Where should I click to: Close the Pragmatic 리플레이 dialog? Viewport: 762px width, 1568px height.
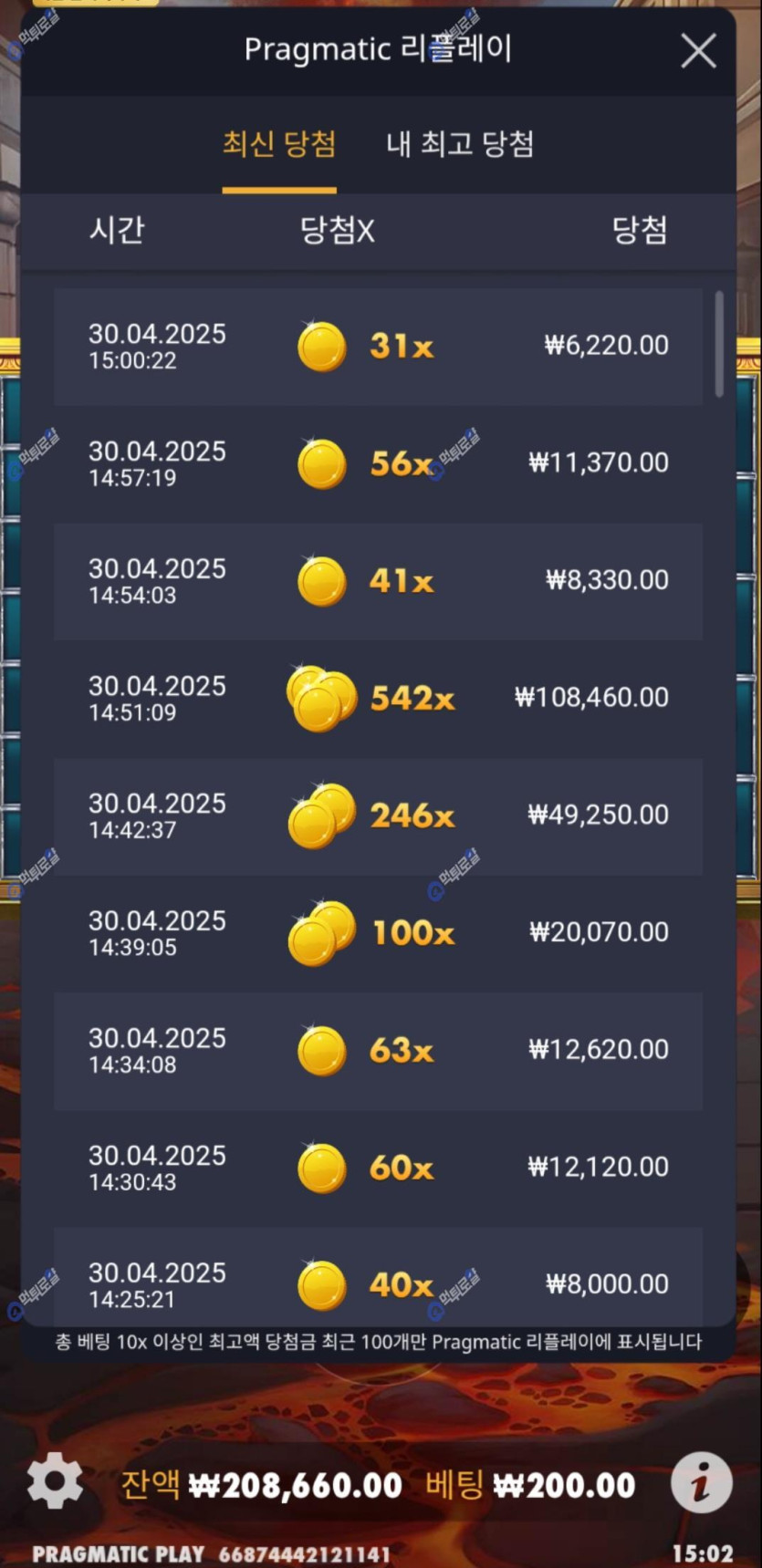pos(698,52)
